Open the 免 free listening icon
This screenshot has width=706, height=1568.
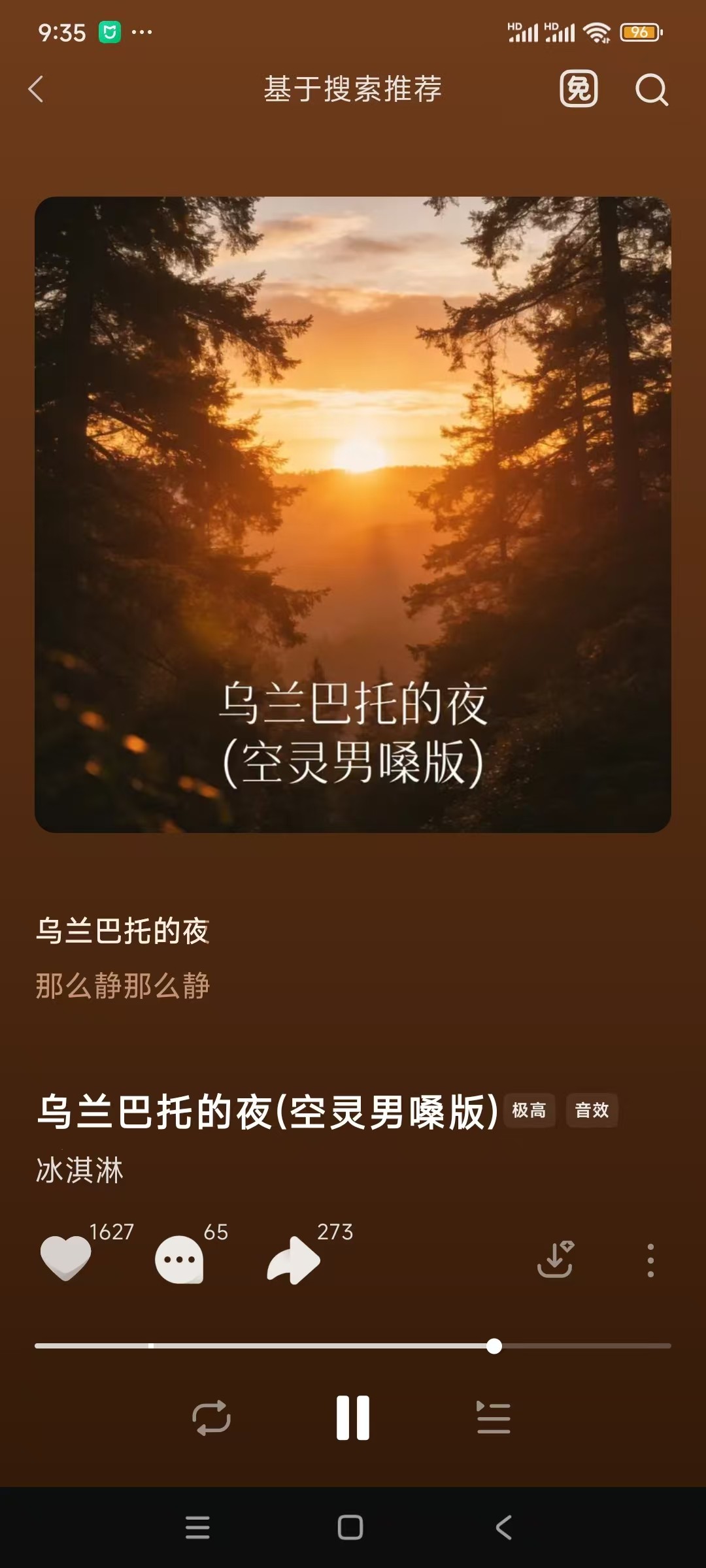click(x=579, y=89)
